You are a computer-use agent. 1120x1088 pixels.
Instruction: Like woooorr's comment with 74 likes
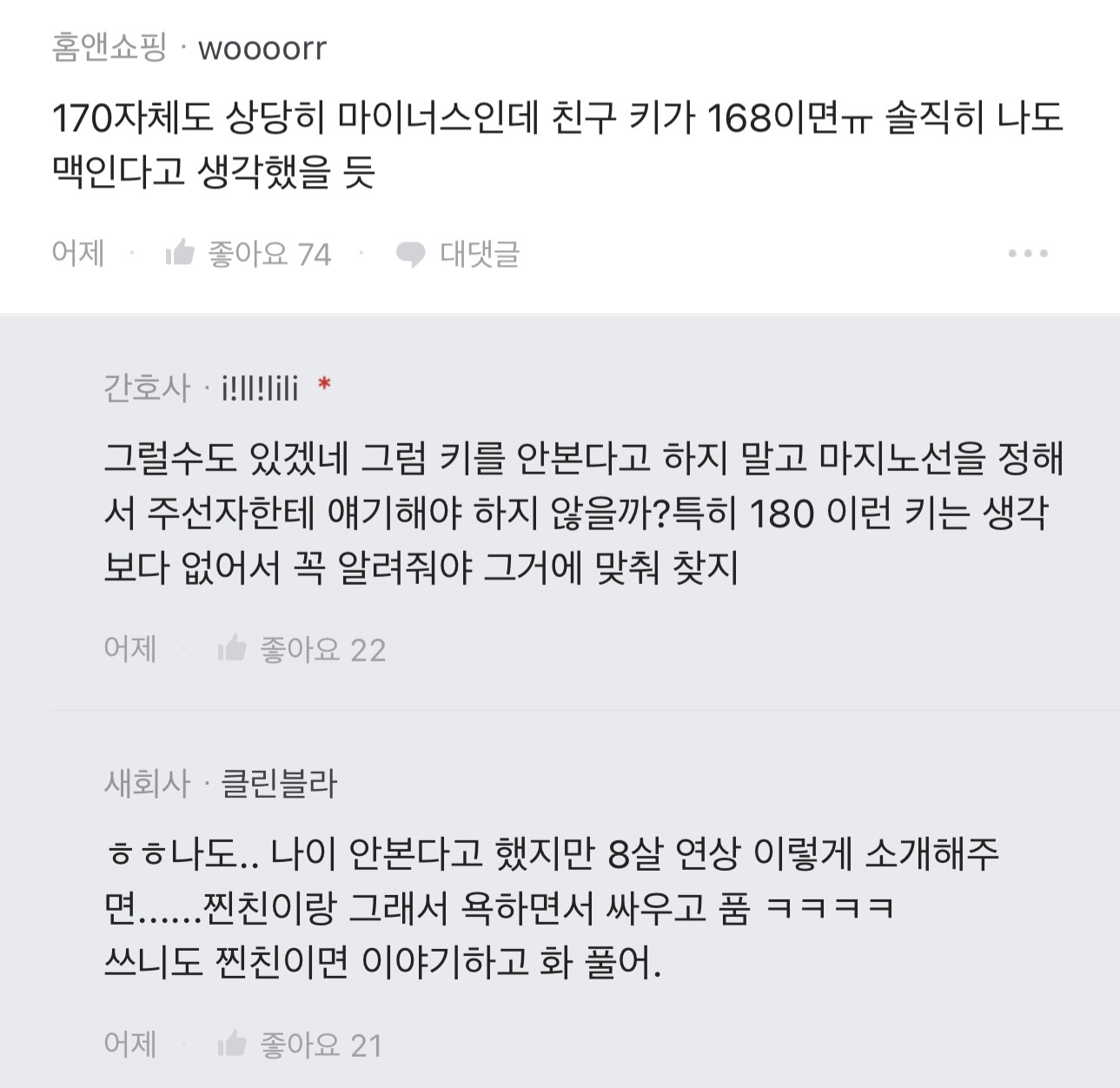tap(248, 254)
